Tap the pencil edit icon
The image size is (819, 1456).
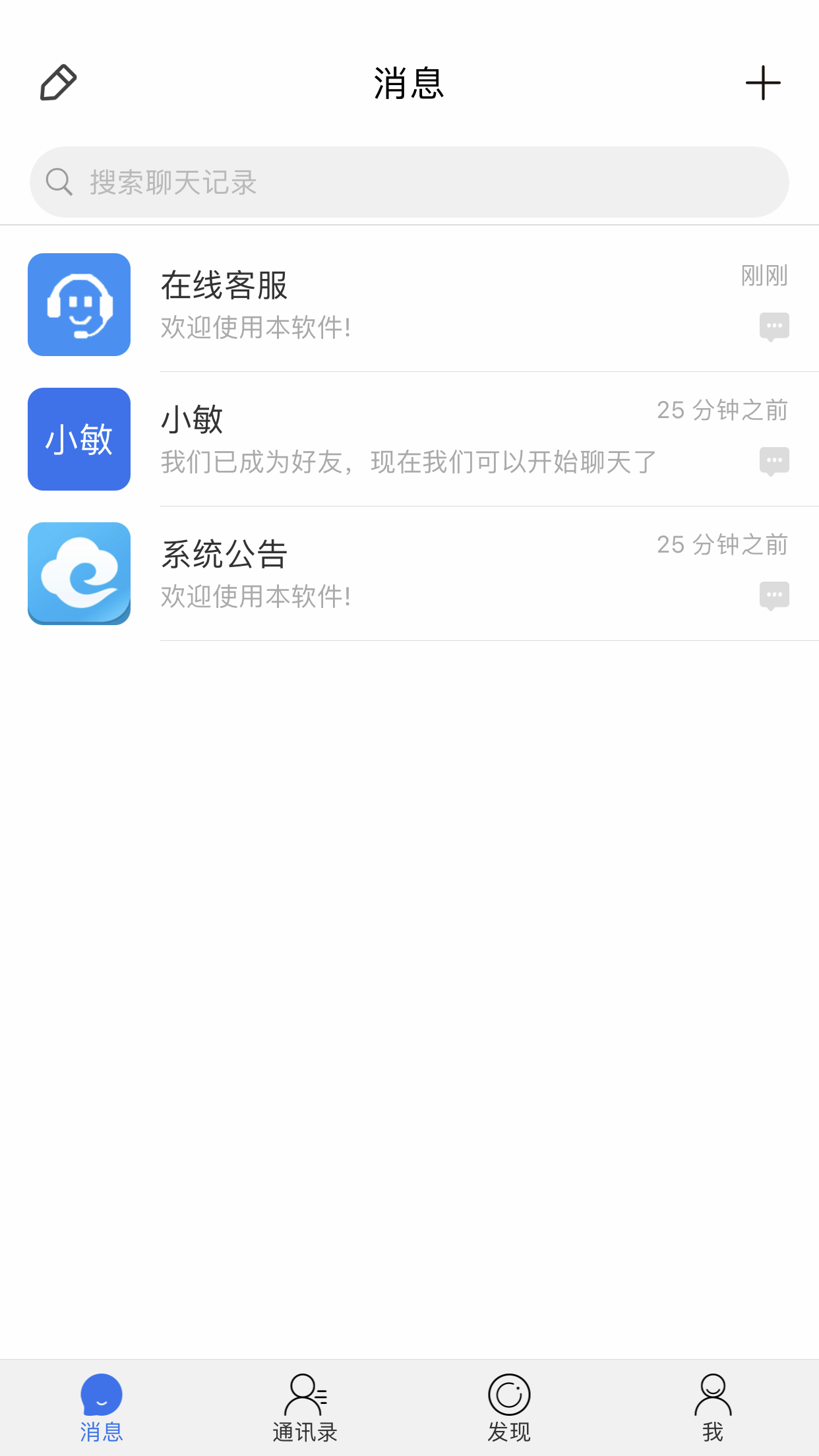point(58,83)
